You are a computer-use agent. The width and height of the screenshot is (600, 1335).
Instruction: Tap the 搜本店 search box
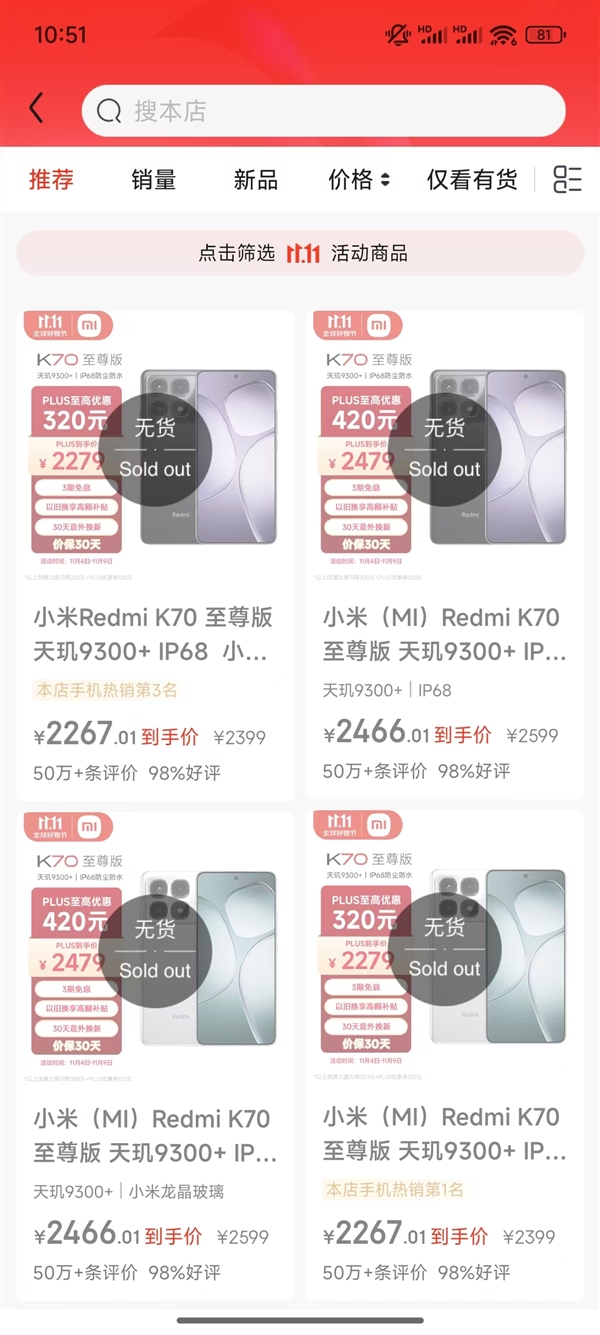[323, 111]
